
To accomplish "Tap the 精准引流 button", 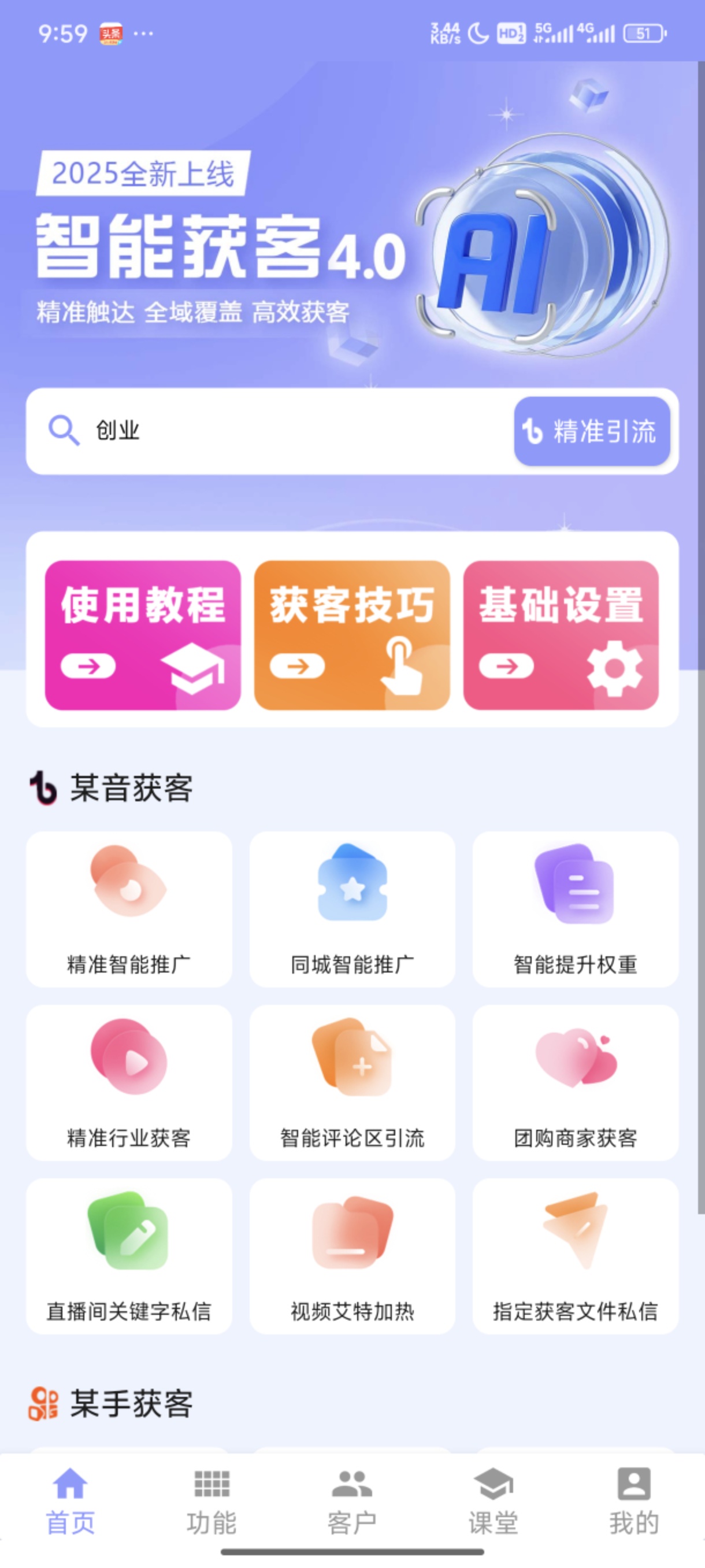I will pos(591,431).
